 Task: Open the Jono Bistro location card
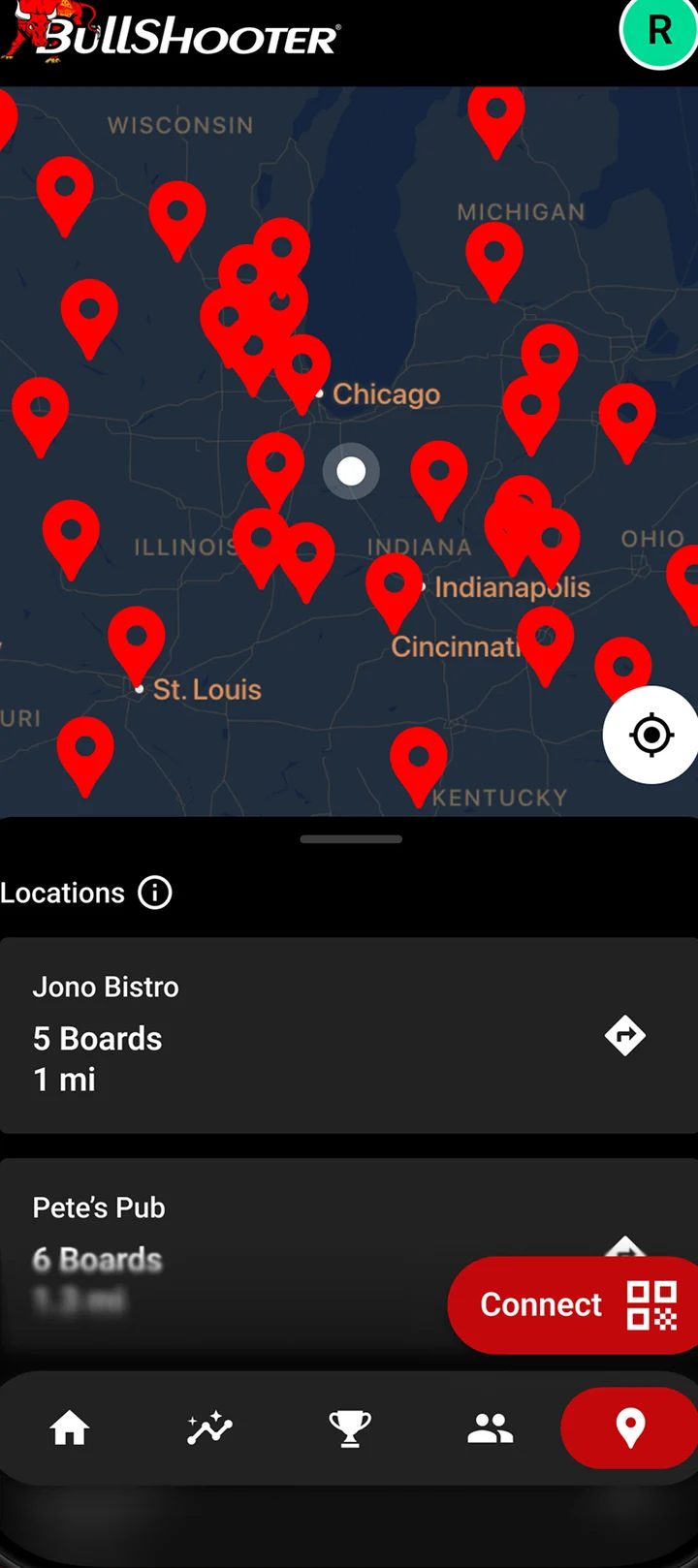(349, 1035)
